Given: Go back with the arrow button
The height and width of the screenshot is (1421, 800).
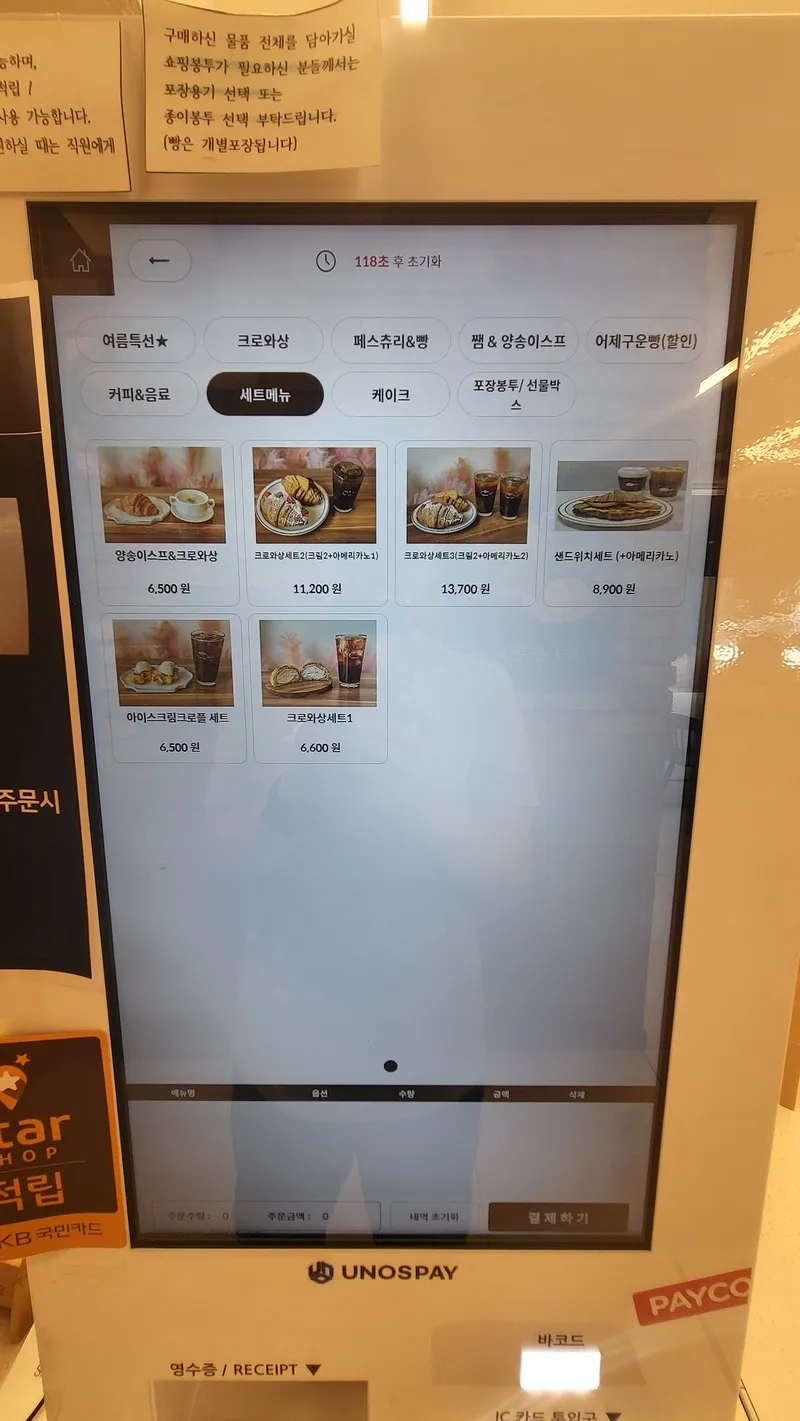Looking at the screenshot, I should tap(159, 261).
